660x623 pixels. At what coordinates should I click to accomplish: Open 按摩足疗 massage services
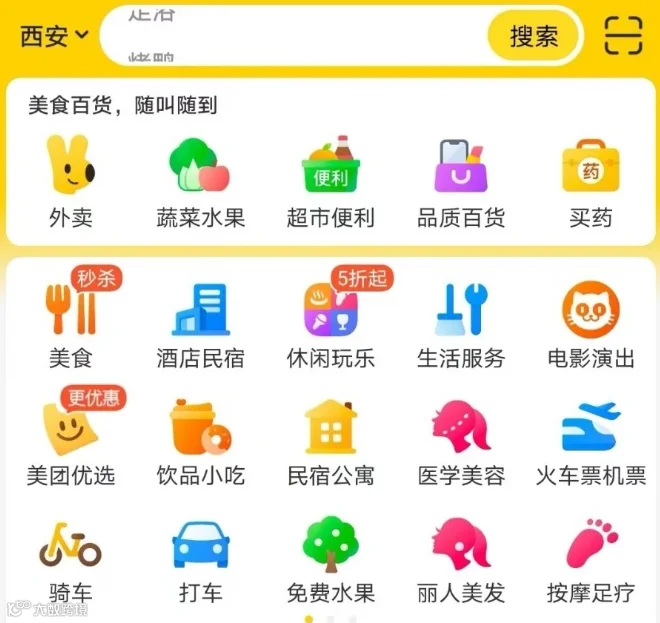point(591,562)
